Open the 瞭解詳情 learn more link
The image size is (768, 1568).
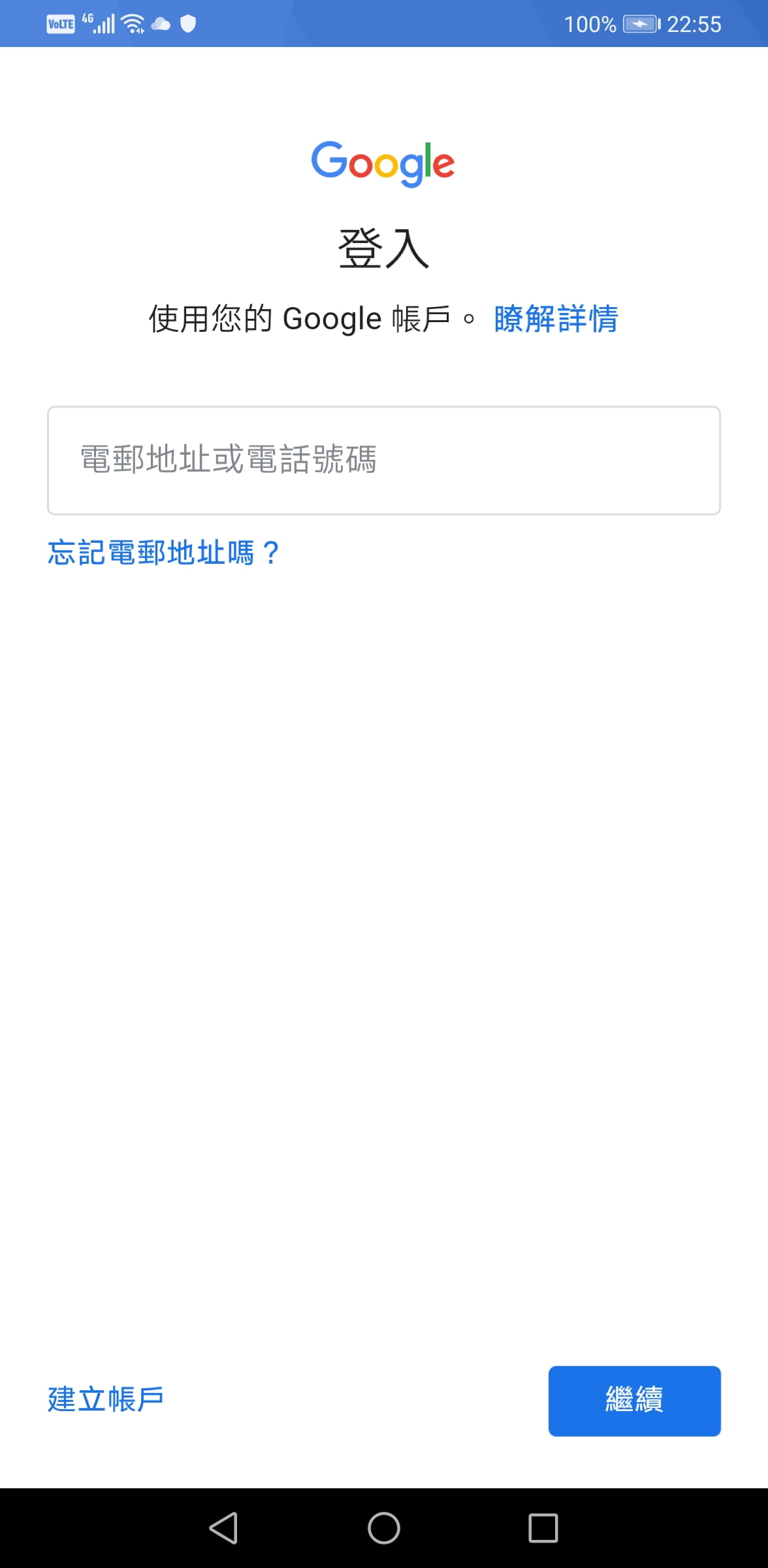click(556, 319)
